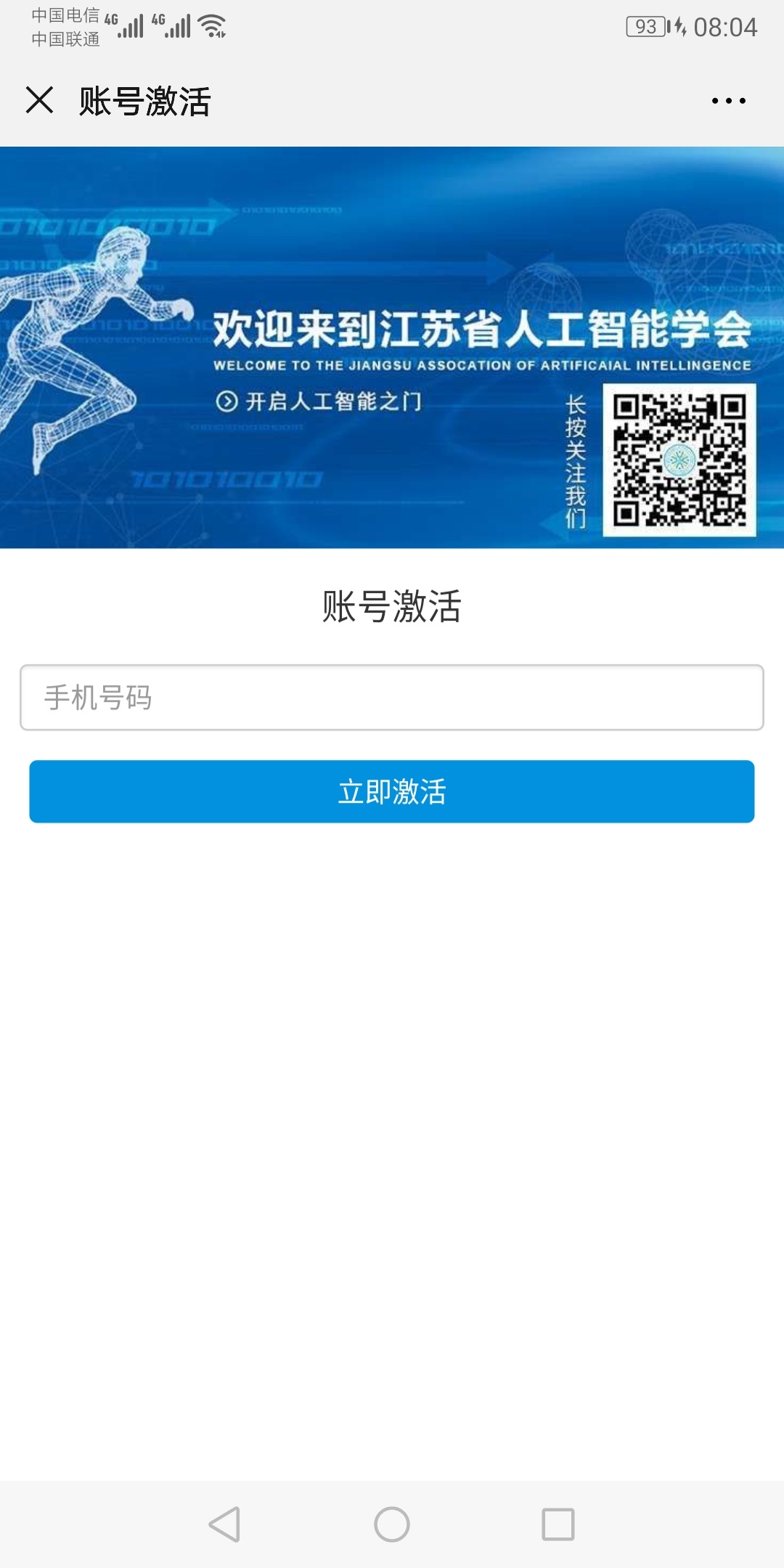Open the three-dot overflow menu

tap(728, 101)
